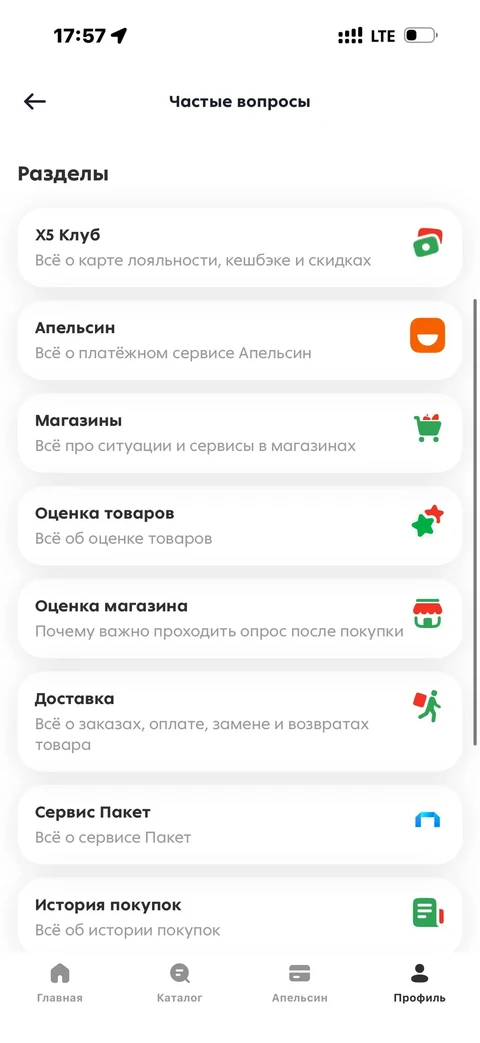Go back using the arrow icon
480x1043 pixels.
[35, 101]
